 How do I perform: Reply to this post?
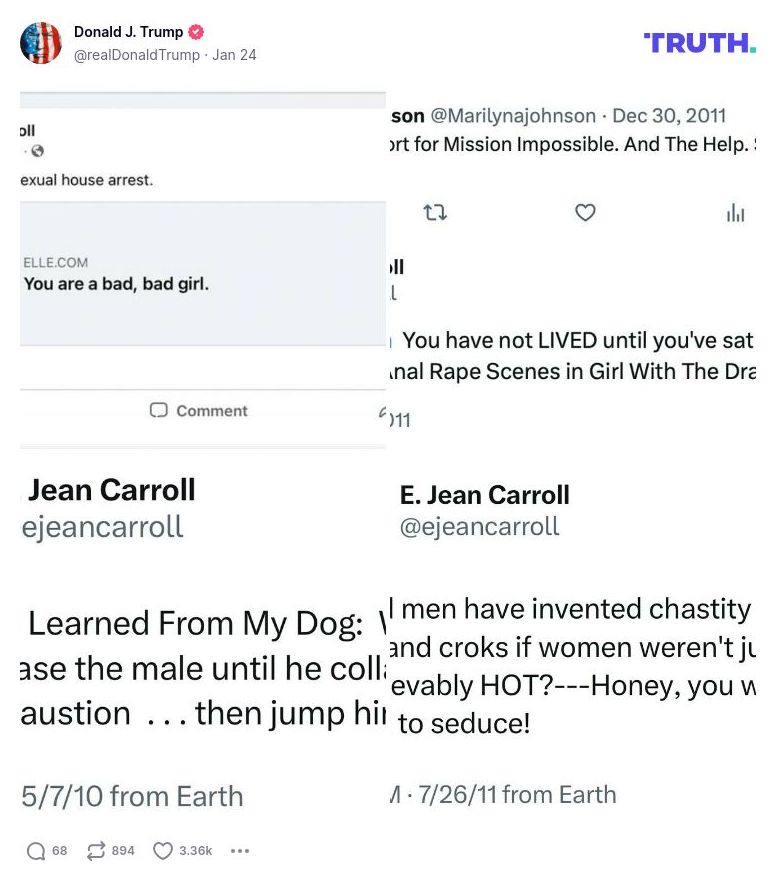point(37,851)
